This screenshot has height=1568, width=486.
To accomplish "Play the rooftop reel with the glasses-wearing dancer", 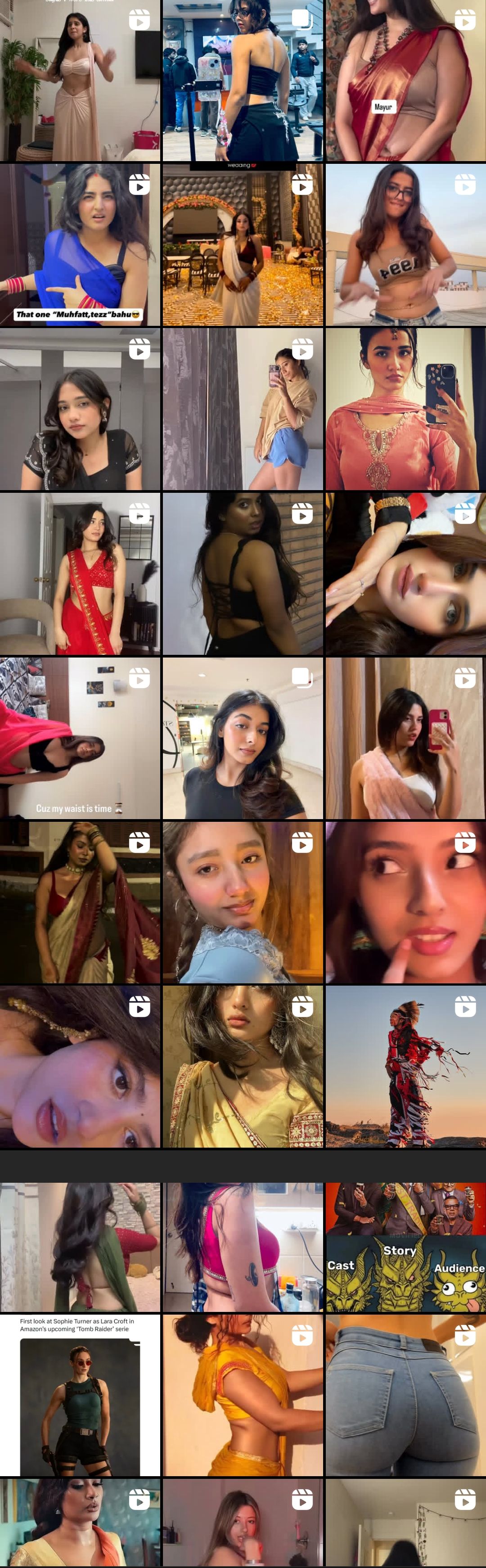I will coord(405,245).
